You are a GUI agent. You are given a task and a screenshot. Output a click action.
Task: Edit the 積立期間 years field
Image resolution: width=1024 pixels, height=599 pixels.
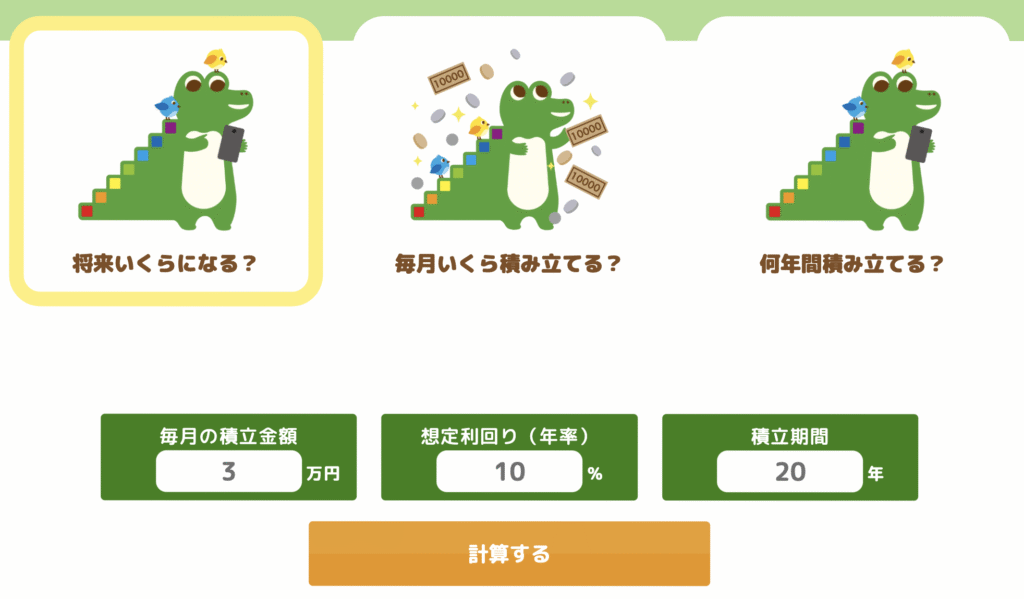[790, 472]
